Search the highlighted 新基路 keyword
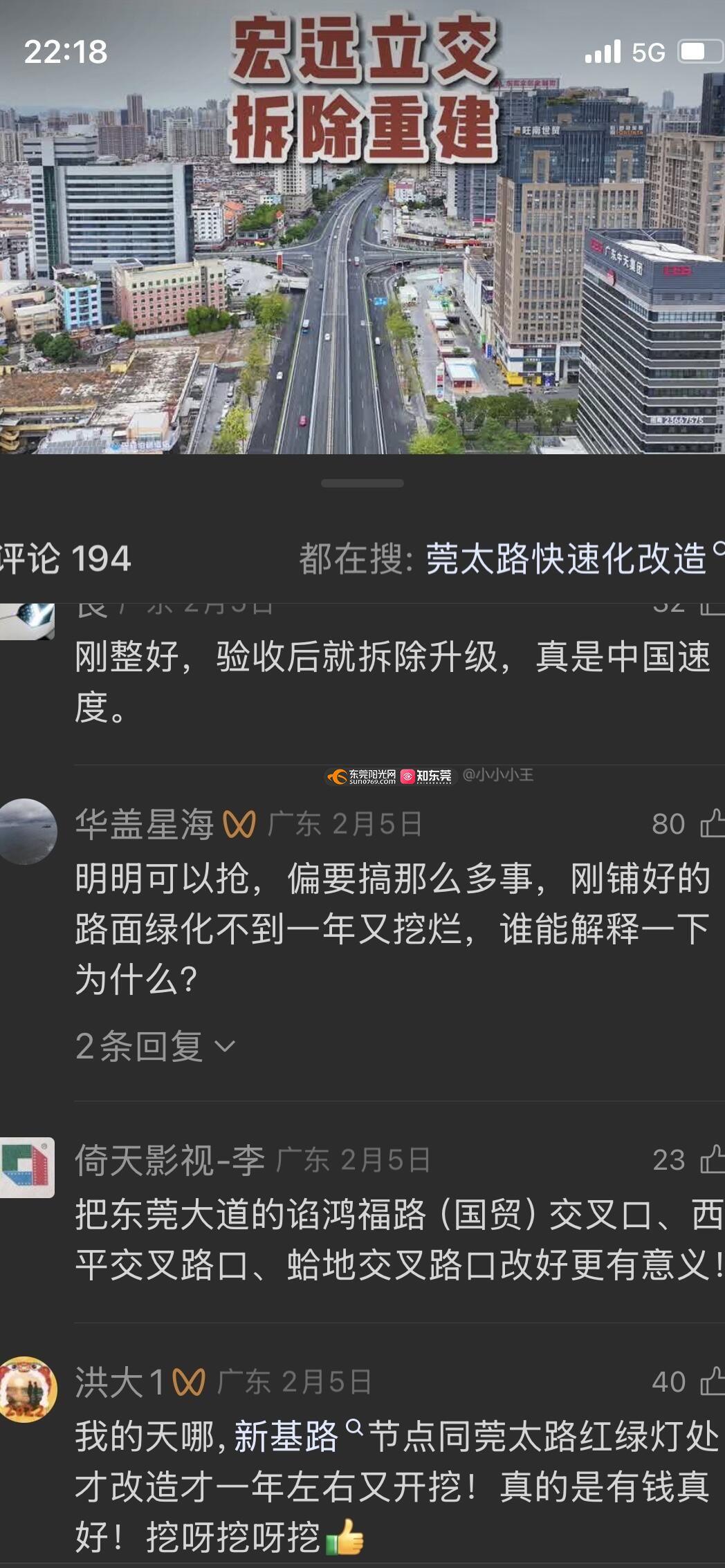 coord(286,1437)
